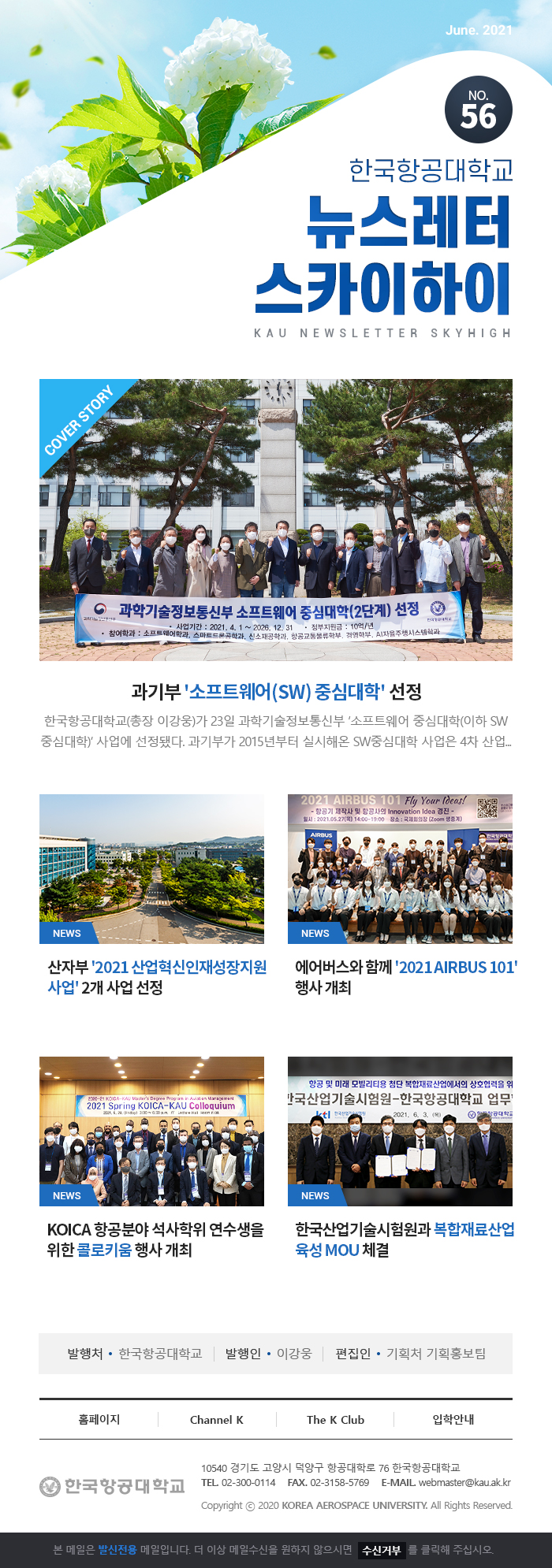This screenshot has height=1568, width=552.
Task: Open the 2021 AIRBUS 101 news article
Action: tap(405, 977)
